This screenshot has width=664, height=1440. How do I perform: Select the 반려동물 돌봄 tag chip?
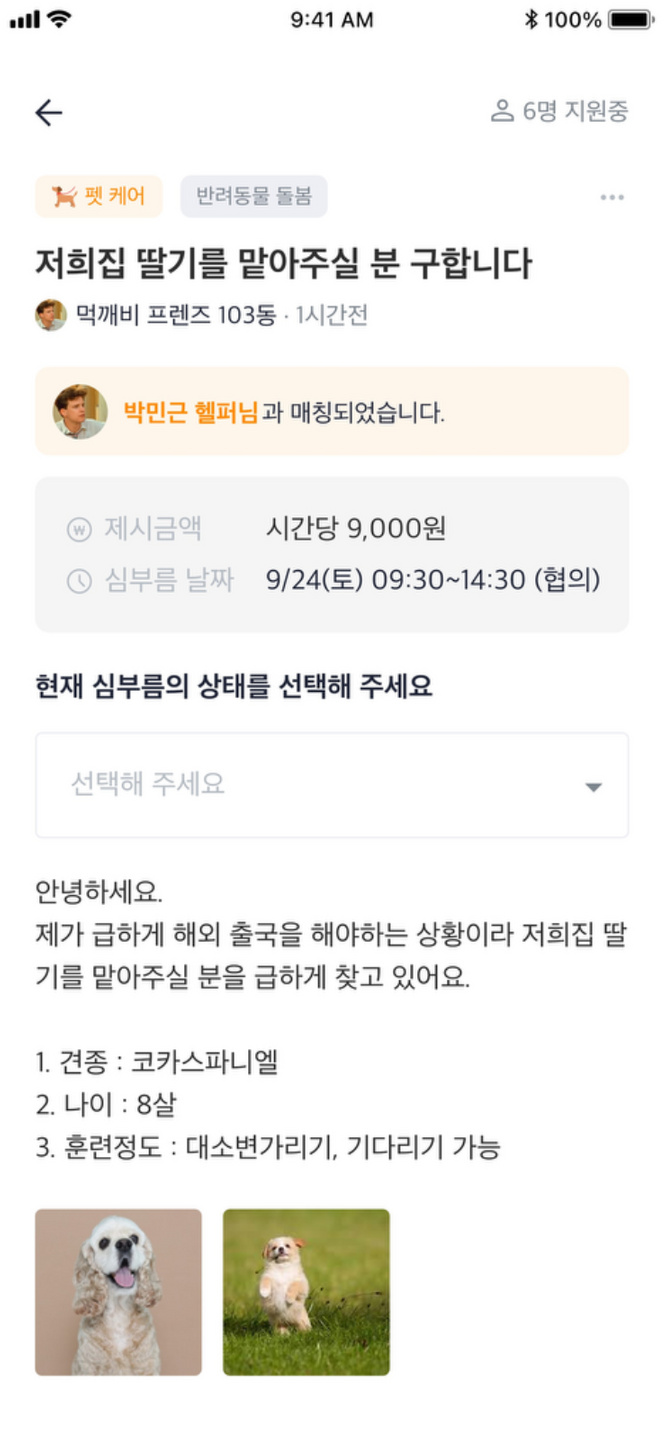tap(254, 196)
